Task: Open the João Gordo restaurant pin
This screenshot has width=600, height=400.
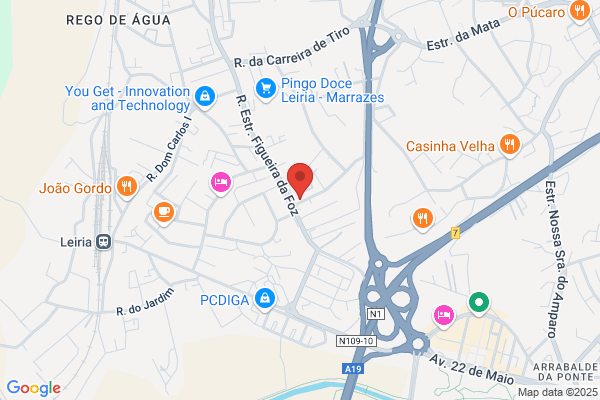Action: pos(127,188)
